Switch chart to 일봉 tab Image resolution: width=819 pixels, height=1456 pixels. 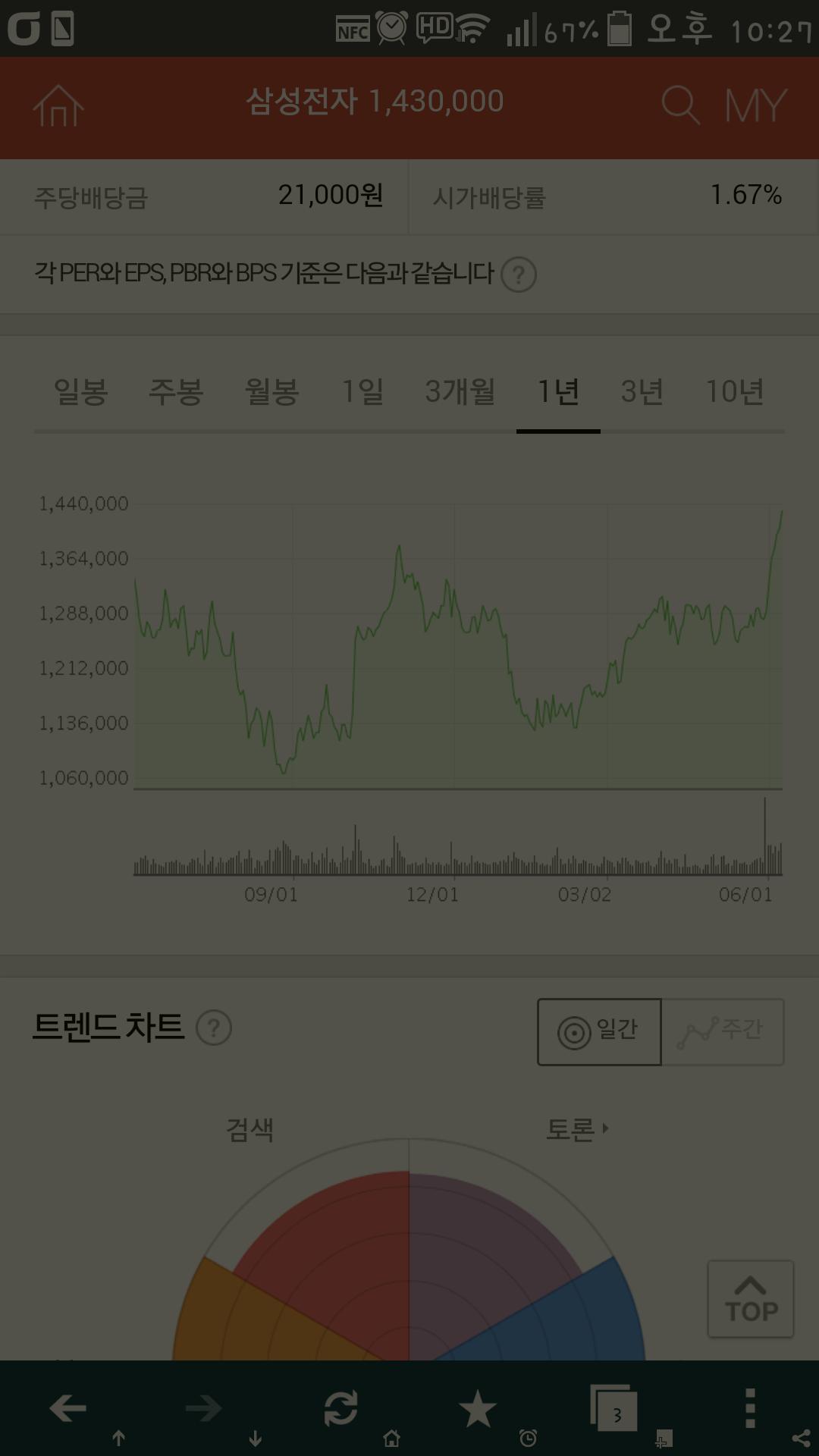pos(80,392)
